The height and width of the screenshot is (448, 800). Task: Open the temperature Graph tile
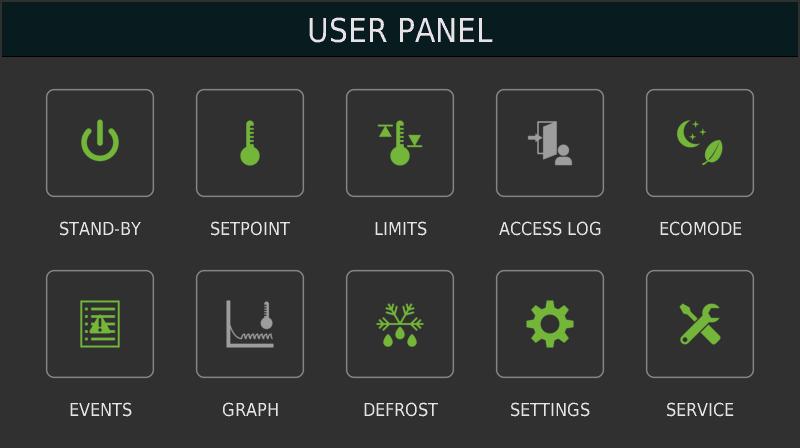(x=250, y=324)
